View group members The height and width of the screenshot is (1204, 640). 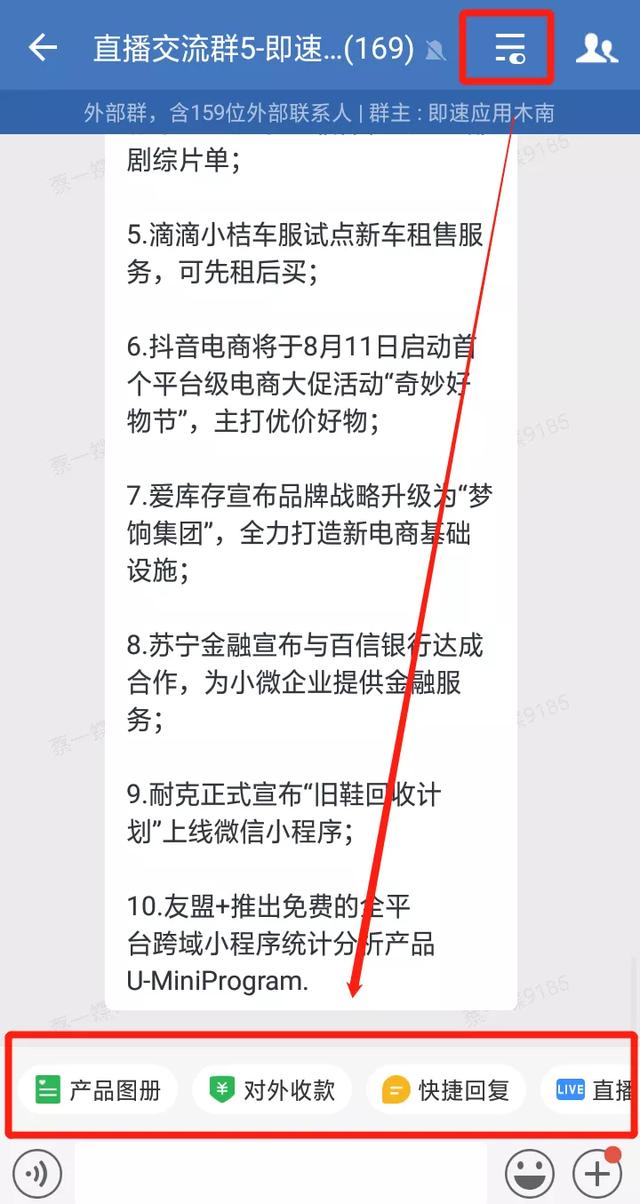pos(597,47)
